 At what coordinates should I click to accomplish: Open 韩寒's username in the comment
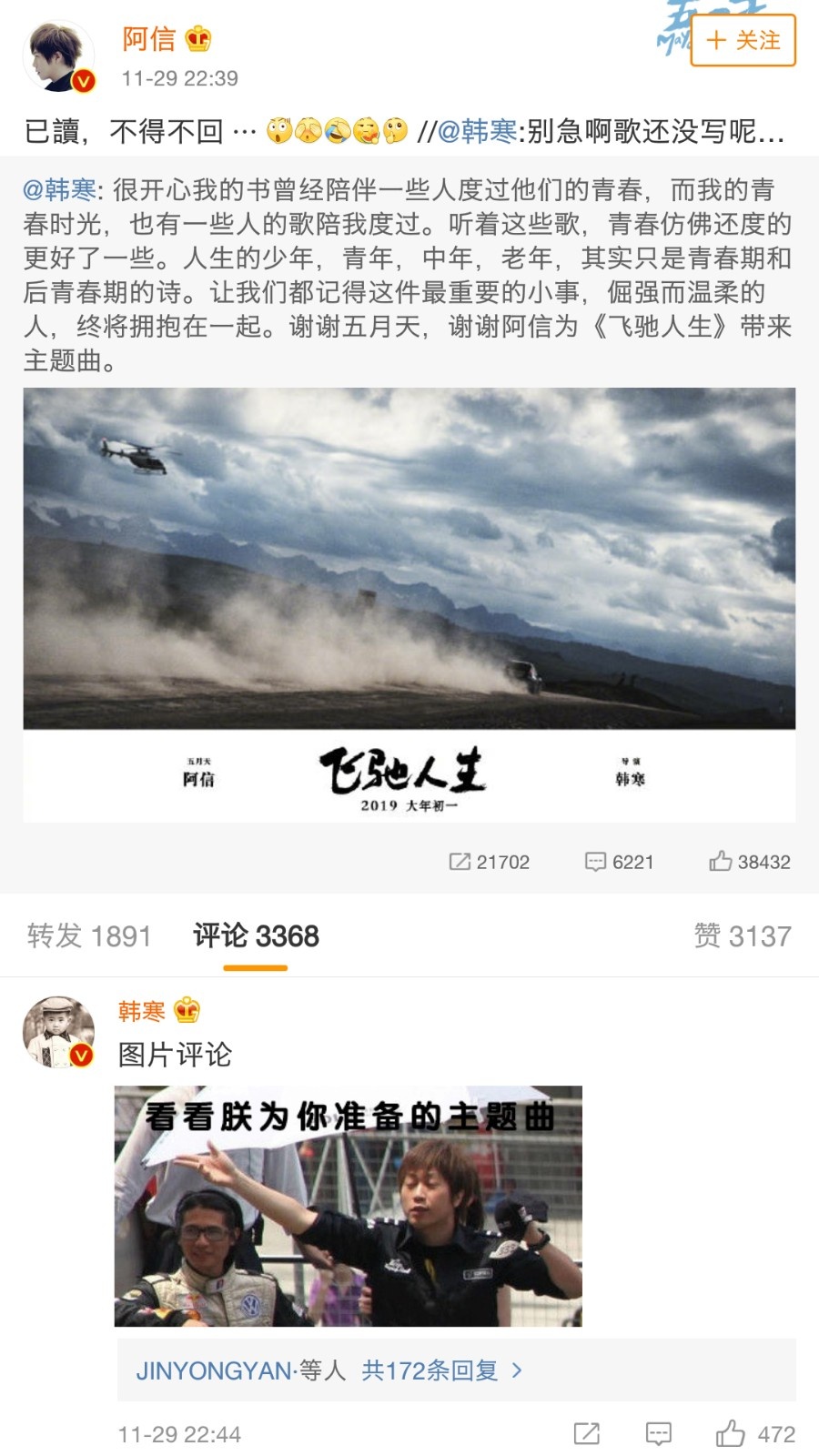point(142,1011)
